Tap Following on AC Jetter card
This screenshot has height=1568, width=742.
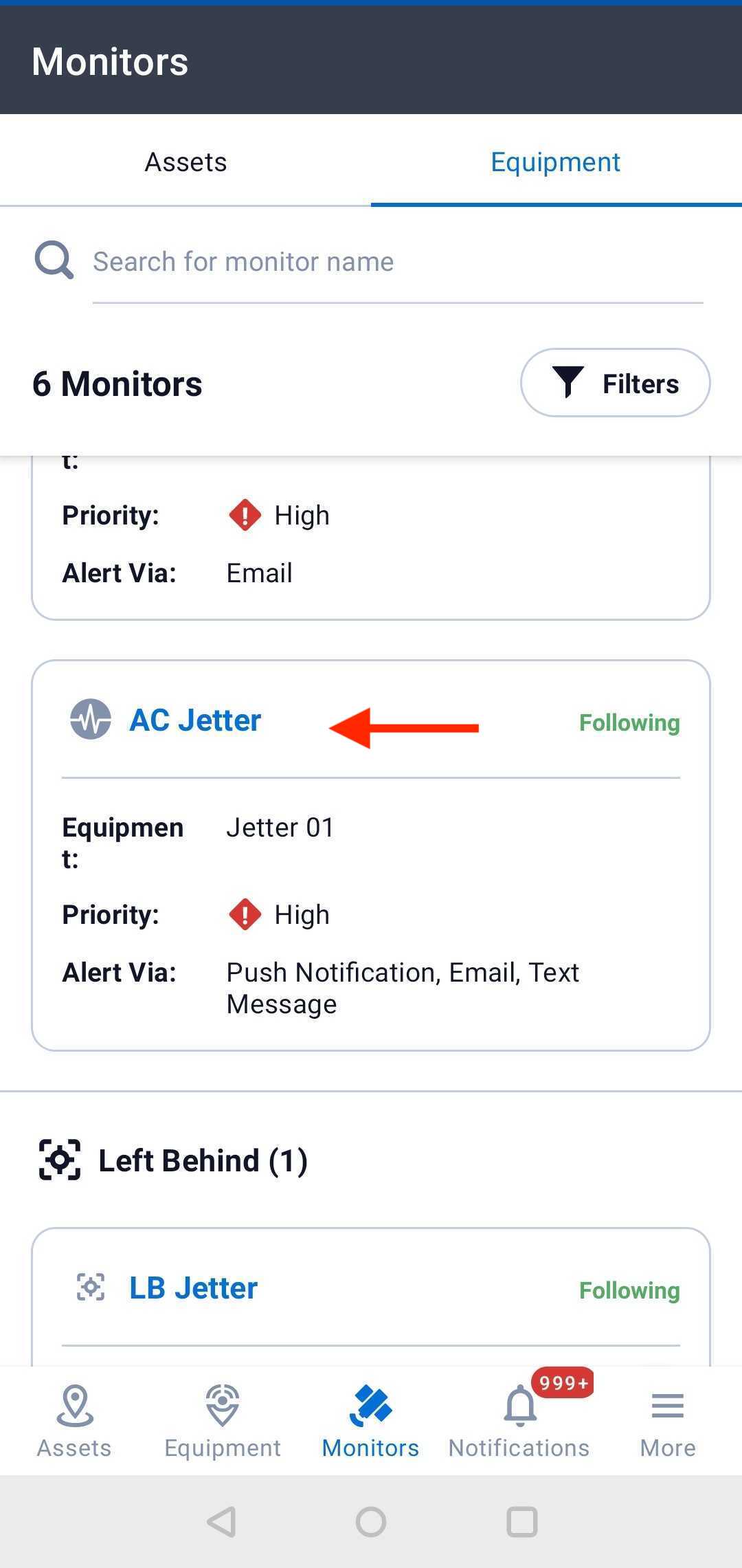coord(629,722)
